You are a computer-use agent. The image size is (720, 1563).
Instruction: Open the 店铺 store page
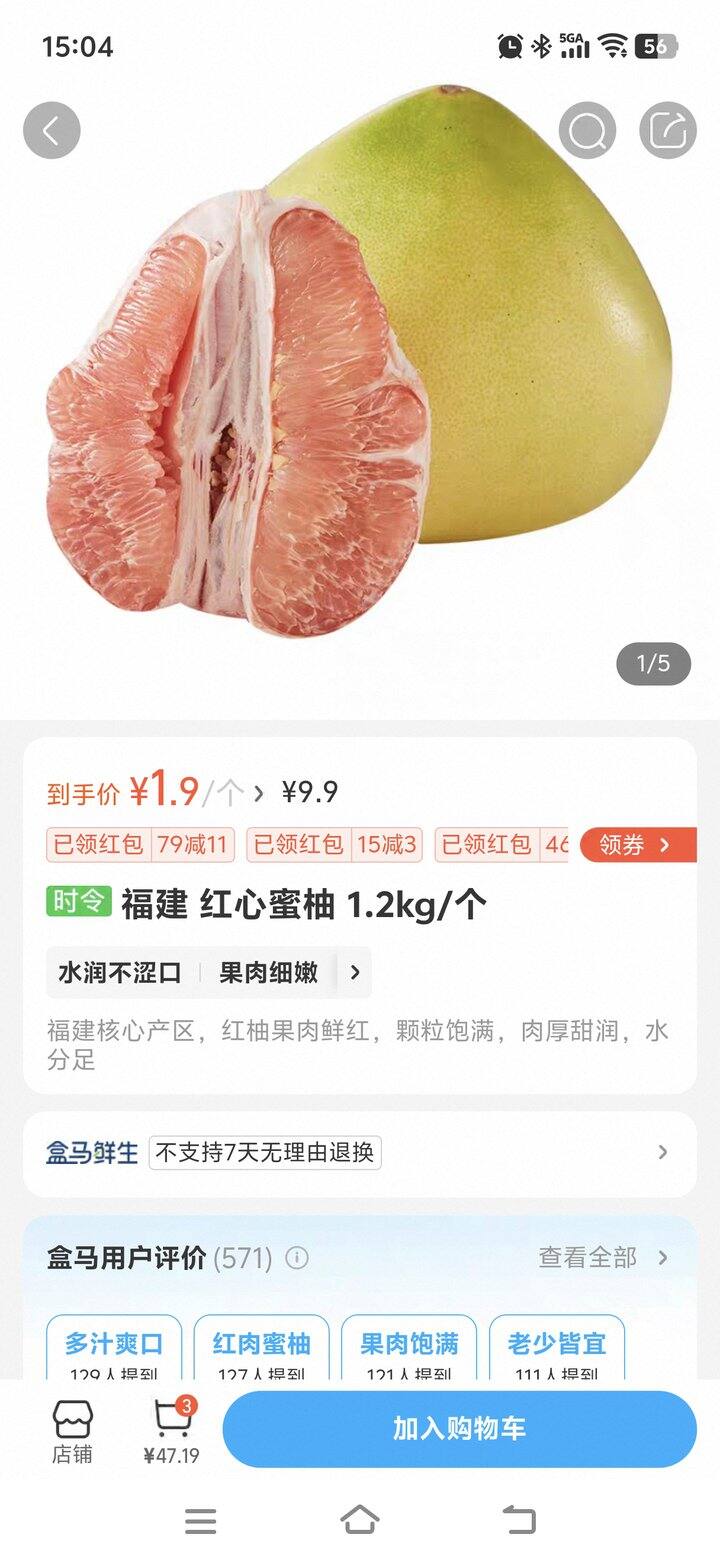(x=72, y=1431)
